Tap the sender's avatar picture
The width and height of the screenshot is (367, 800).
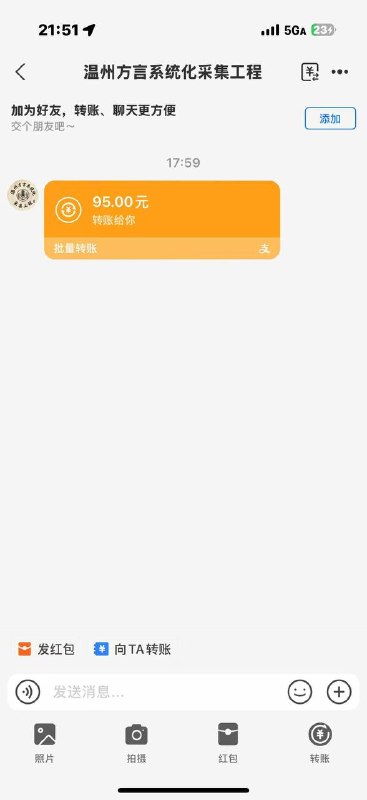(23, 195)
